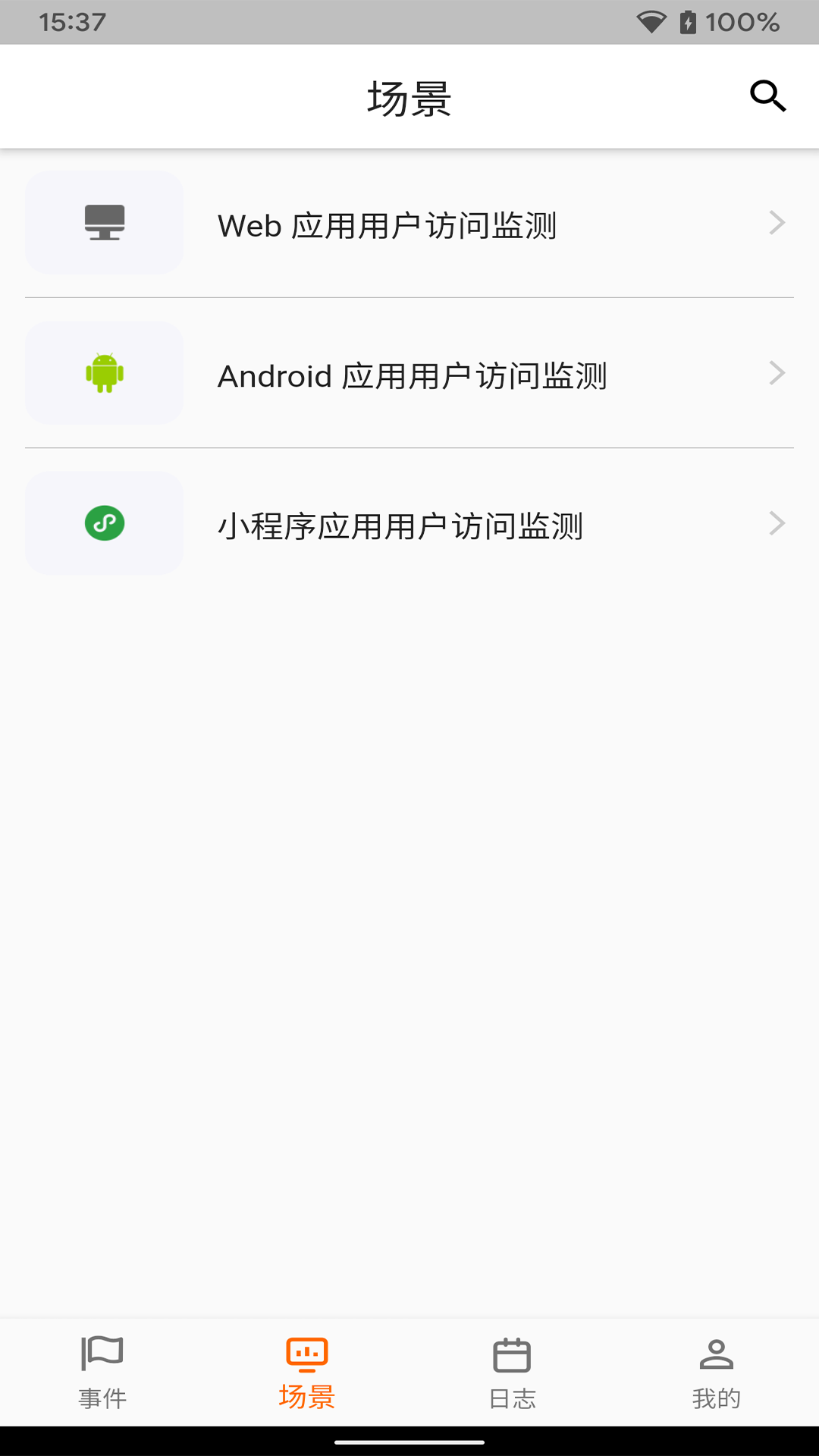819x1456 pixels.
Task: Expand the chevron on Android 应用用户访问监测 row
Action: pos(777,372)
